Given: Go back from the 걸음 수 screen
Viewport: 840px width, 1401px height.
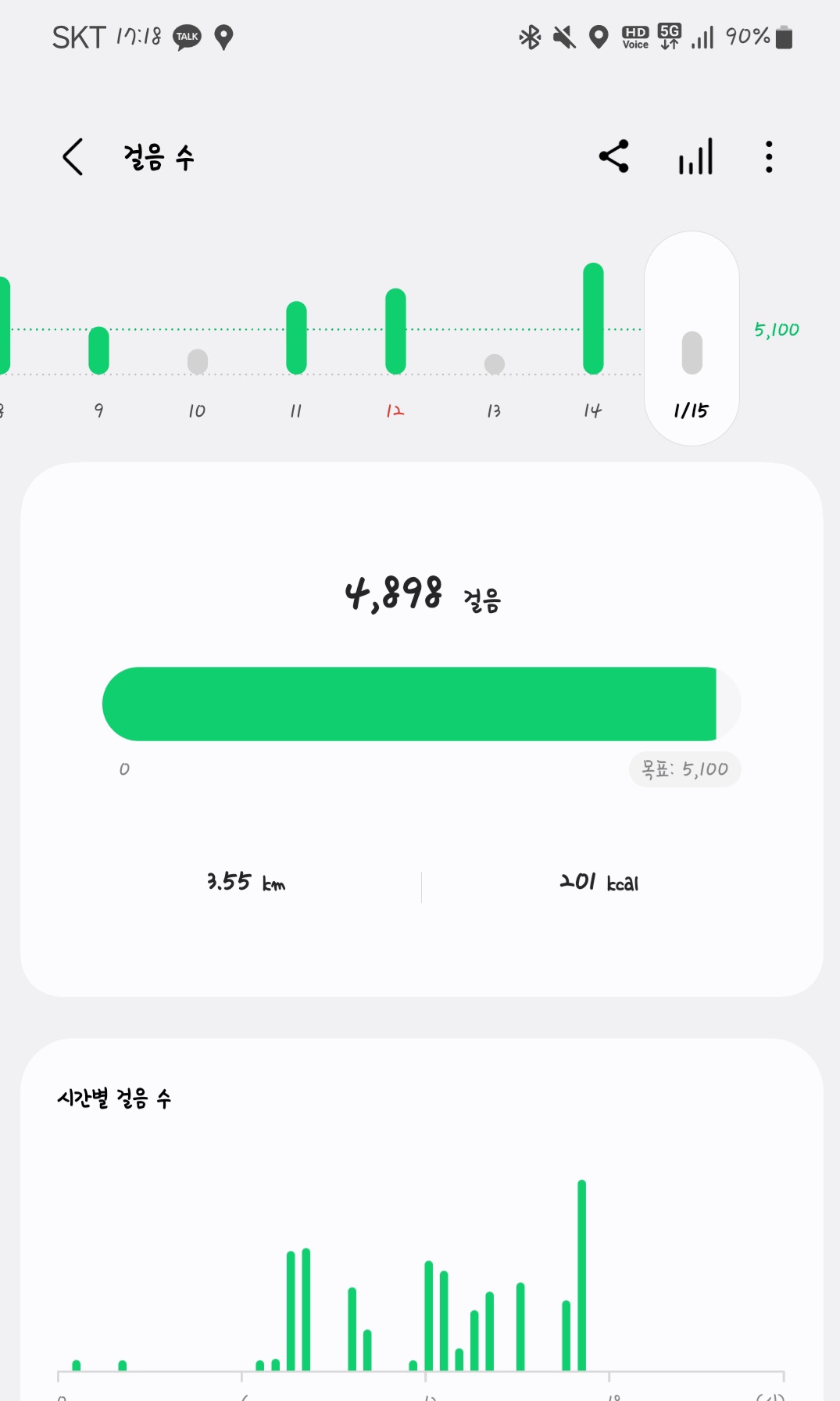Looking at the screenshot, I should [x=73, y=157].
